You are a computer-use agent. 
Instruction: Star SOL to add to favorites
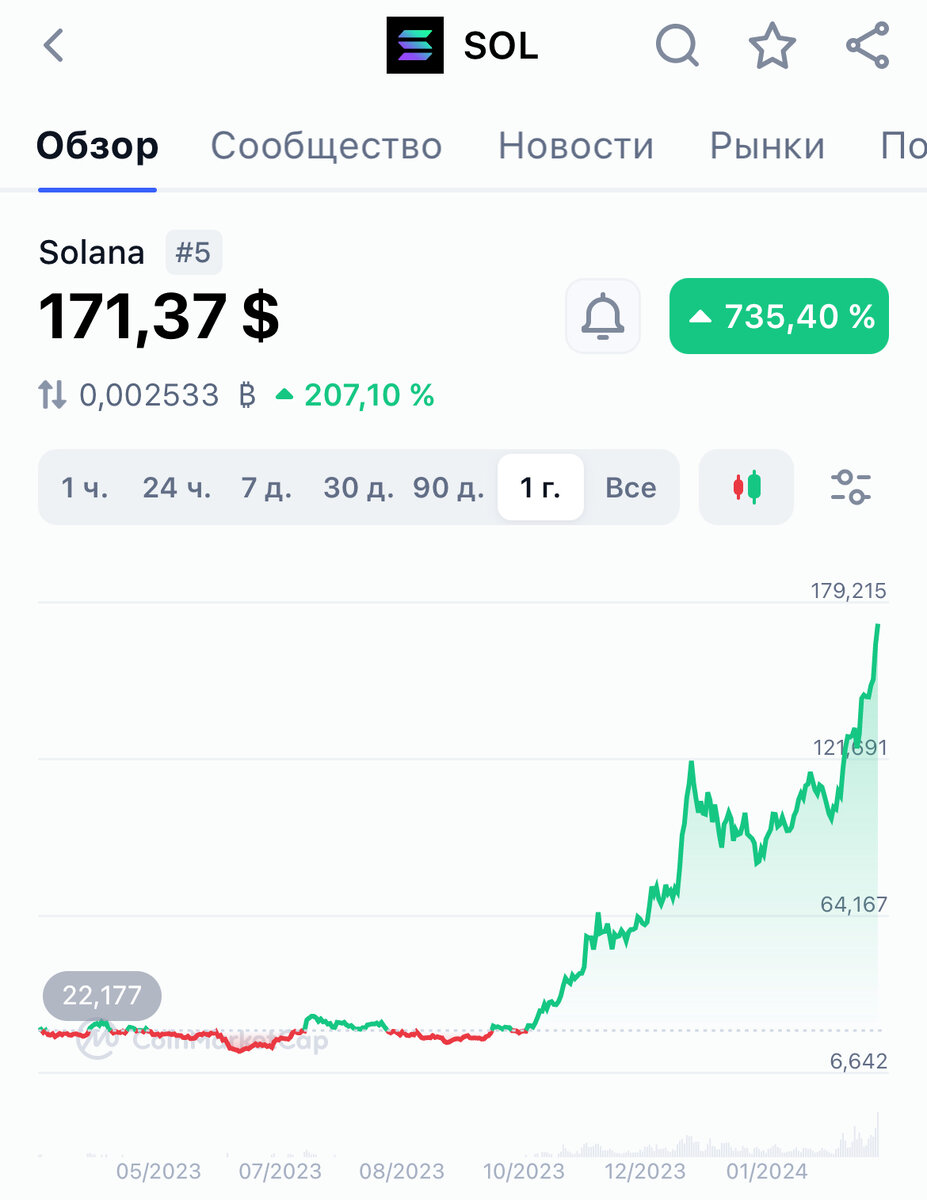[x=771, y=46]
